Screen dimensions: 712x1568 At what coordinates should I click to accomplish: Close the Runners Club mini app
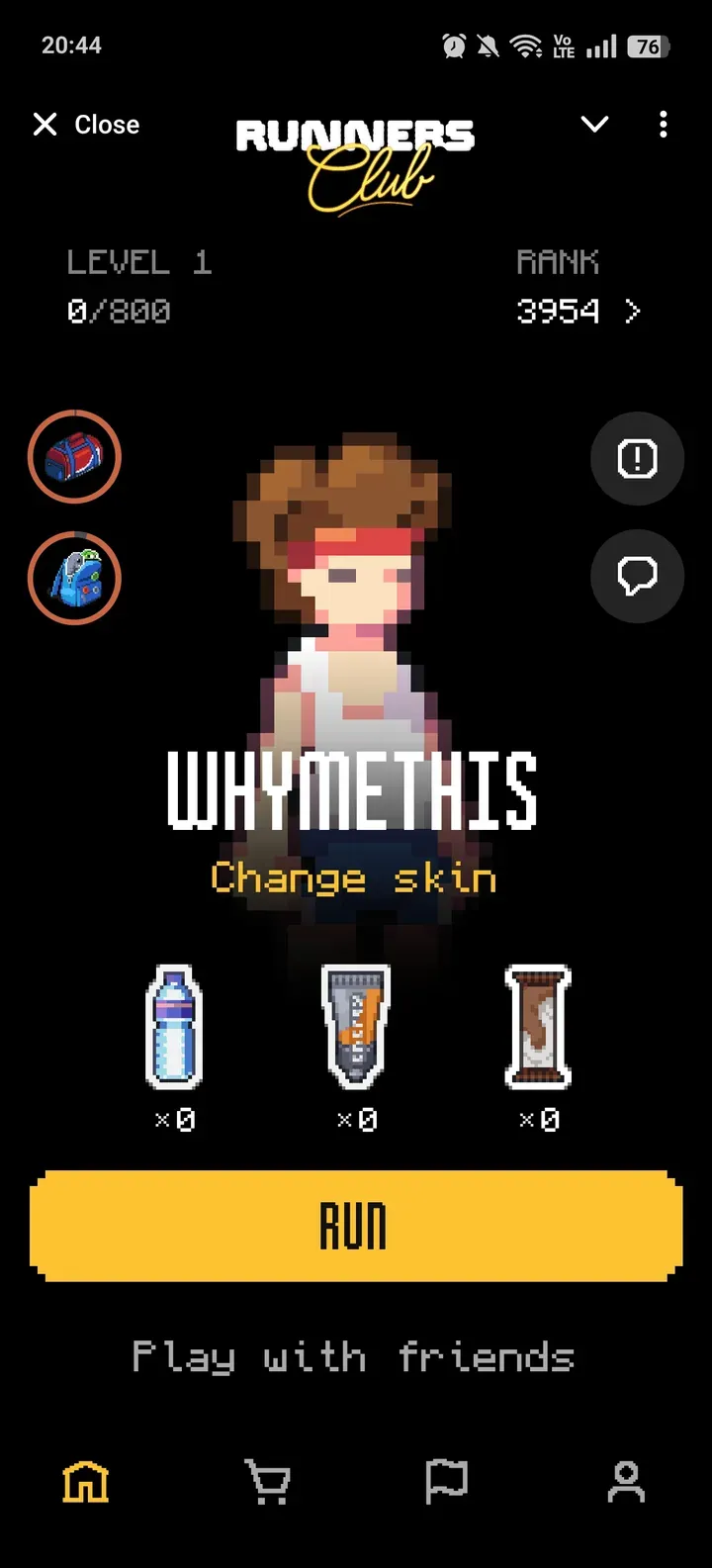tap(86, 125)
